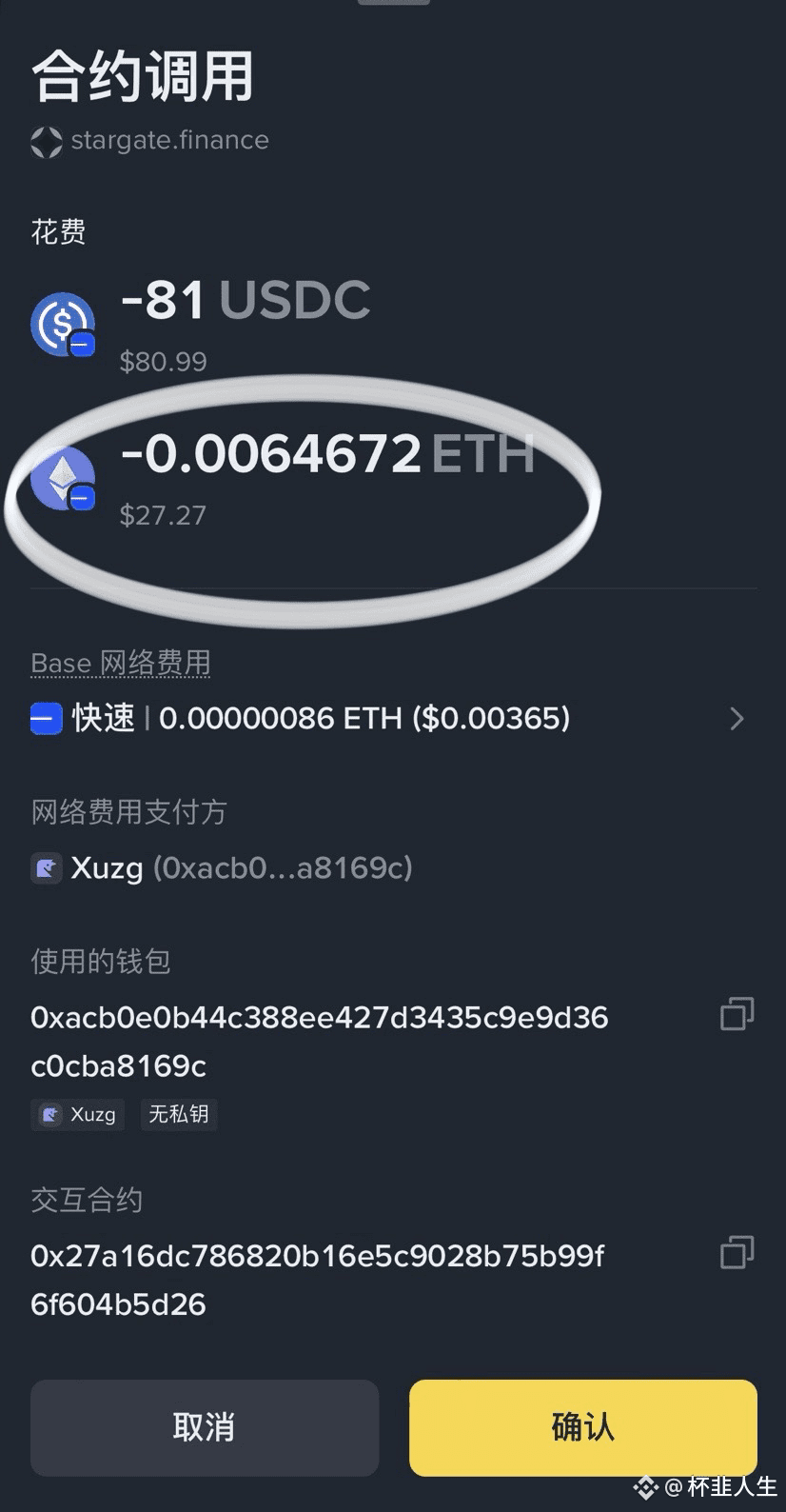Open Base 网络费用 info link
786x1512 pixels.
pyautogui.click(x=121, y=663)
